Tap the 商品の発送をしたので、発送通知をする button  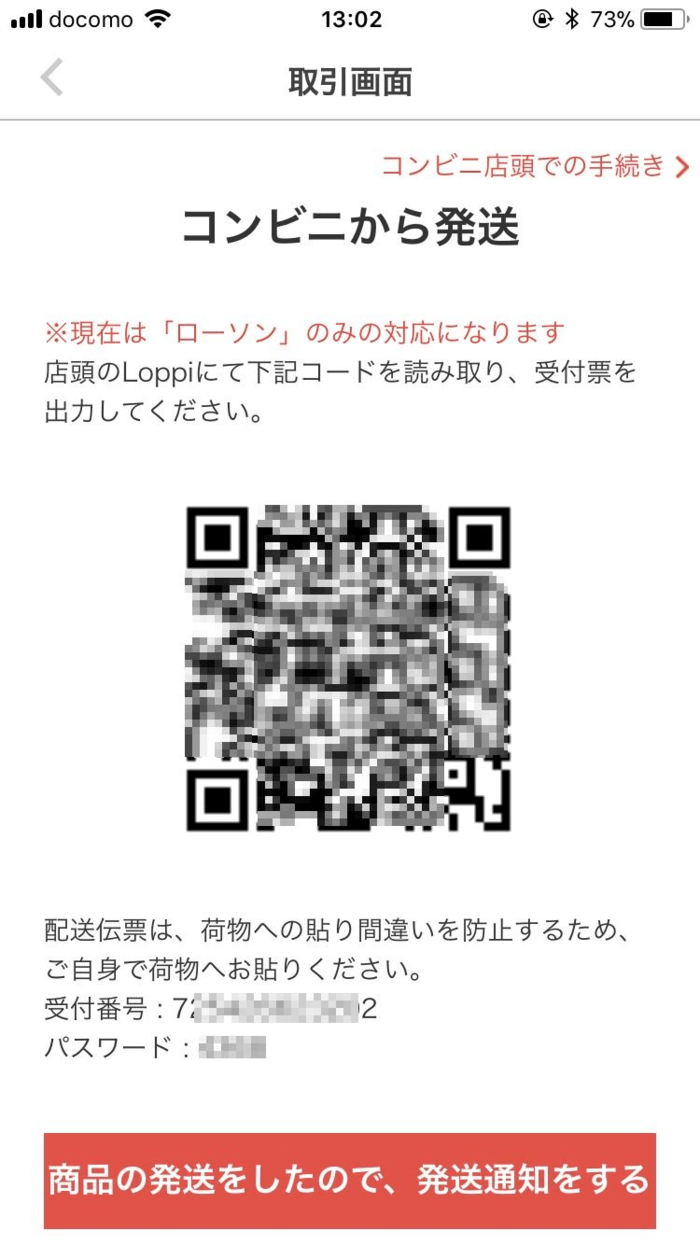[x=350, y=1180]
